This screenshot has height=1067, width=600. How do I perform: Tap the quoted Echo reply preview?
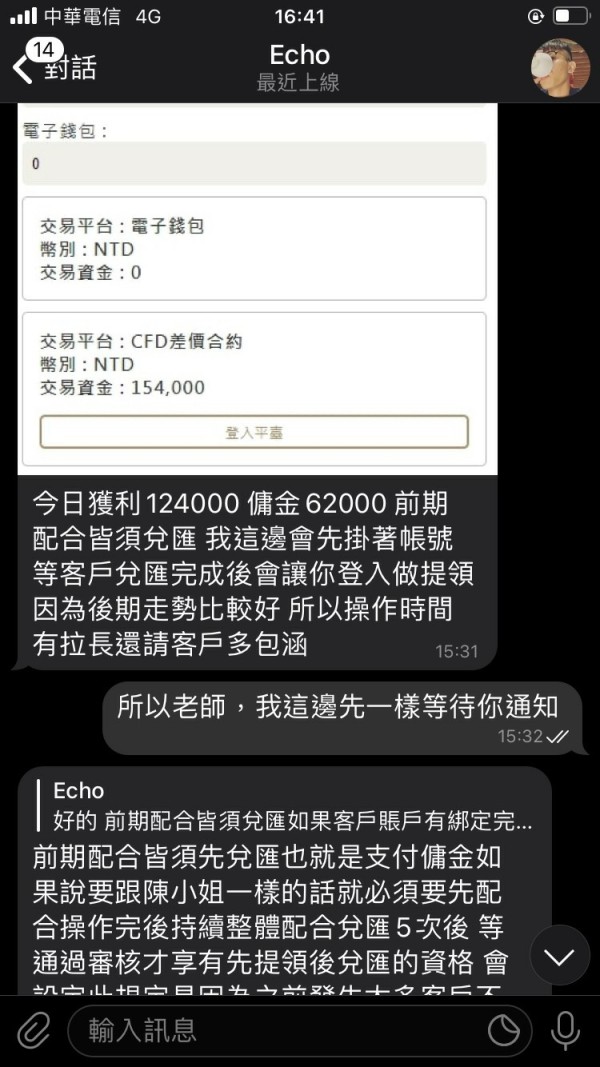click(293, 806)
